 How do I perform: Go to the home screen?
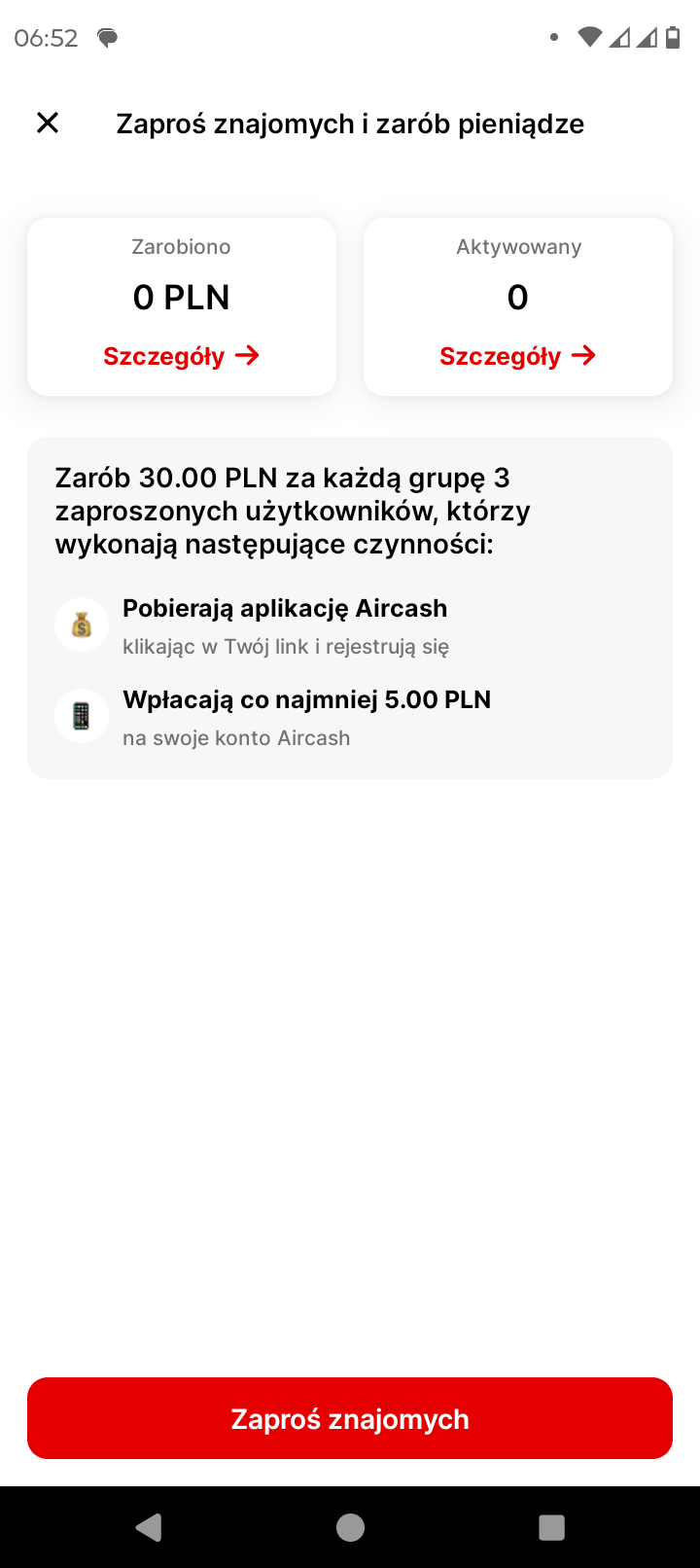point(350,1527)
